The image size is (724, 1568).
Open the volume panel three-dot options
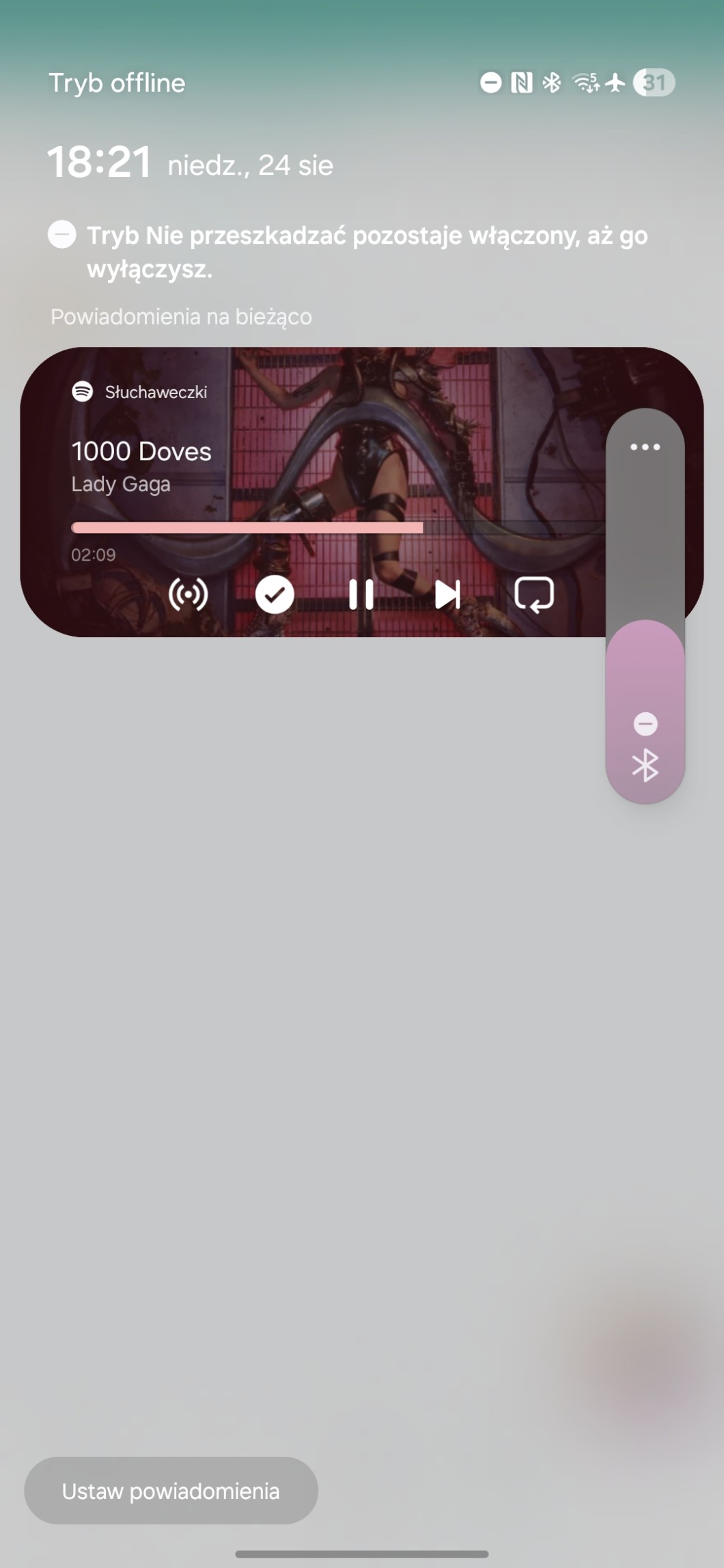[645, 447]
